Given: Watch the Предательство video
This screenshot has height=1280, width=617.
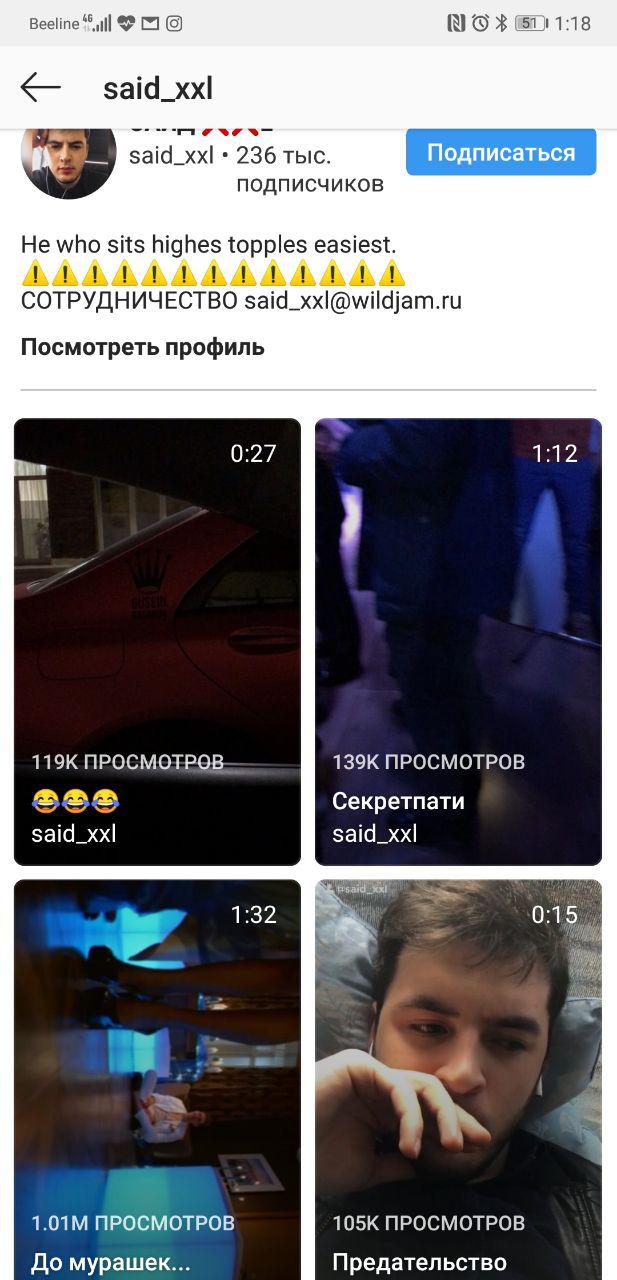Looking at the screenshot, I should 458,1080.
